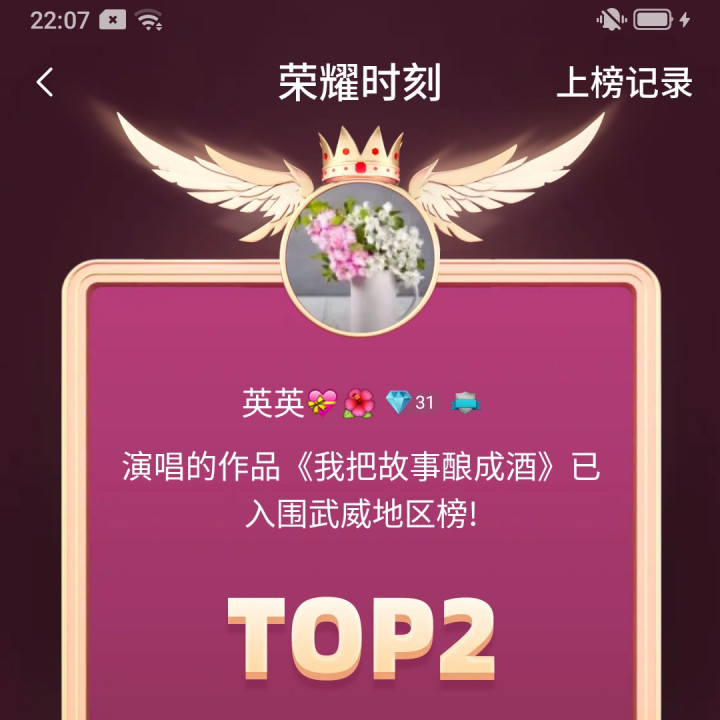Go back with the top-left arrow

(x=45, y=83)
